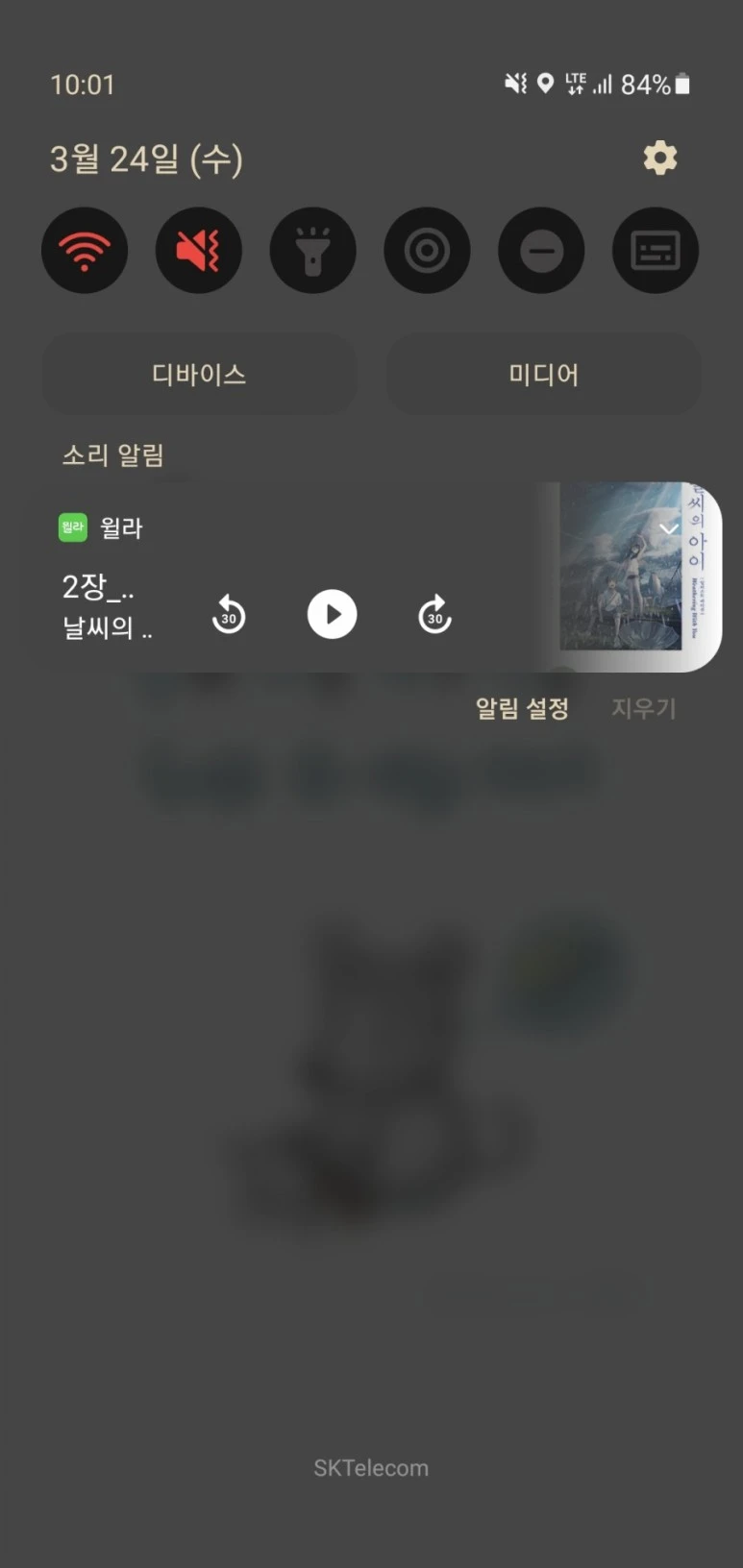743x1568 pixels.
Task: Tap the screen recorder quick tile
Action: [427, 250]
